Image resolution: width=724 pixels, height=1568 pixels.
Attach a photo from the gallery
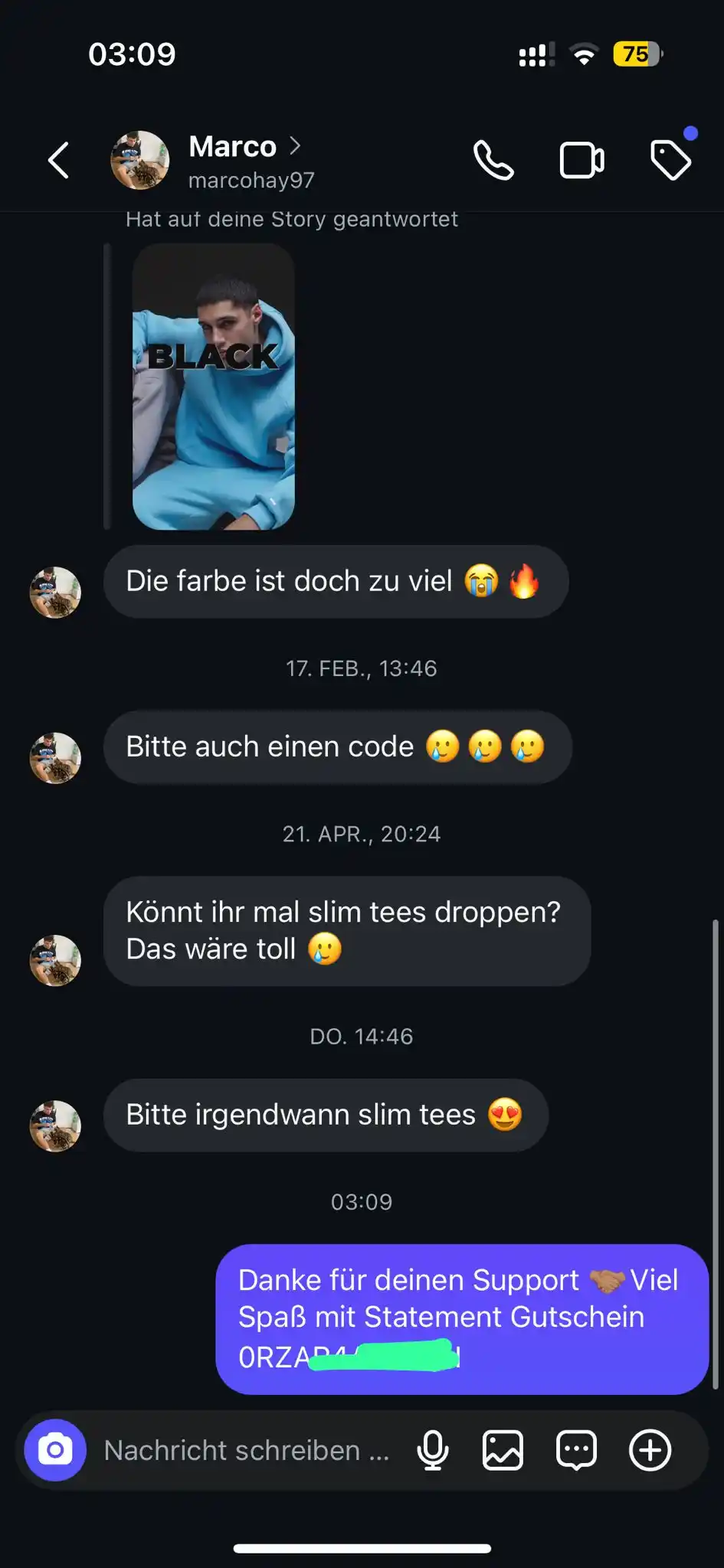point(503,1450)
